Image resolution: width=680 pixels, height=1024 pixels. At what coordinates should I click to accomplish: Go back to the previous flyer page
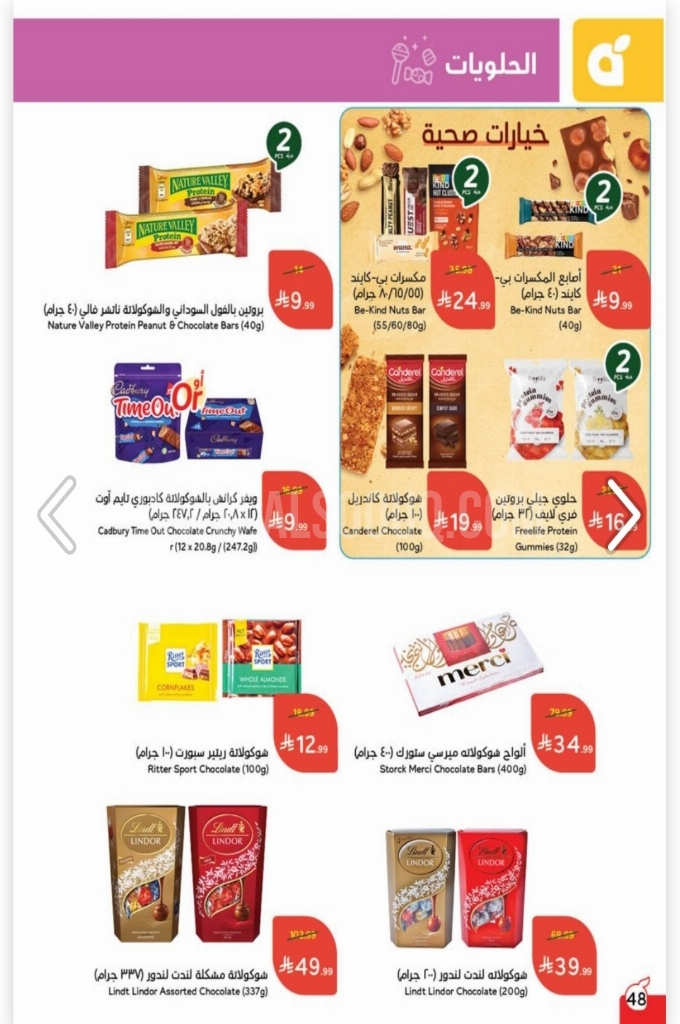tap(57, 515)
